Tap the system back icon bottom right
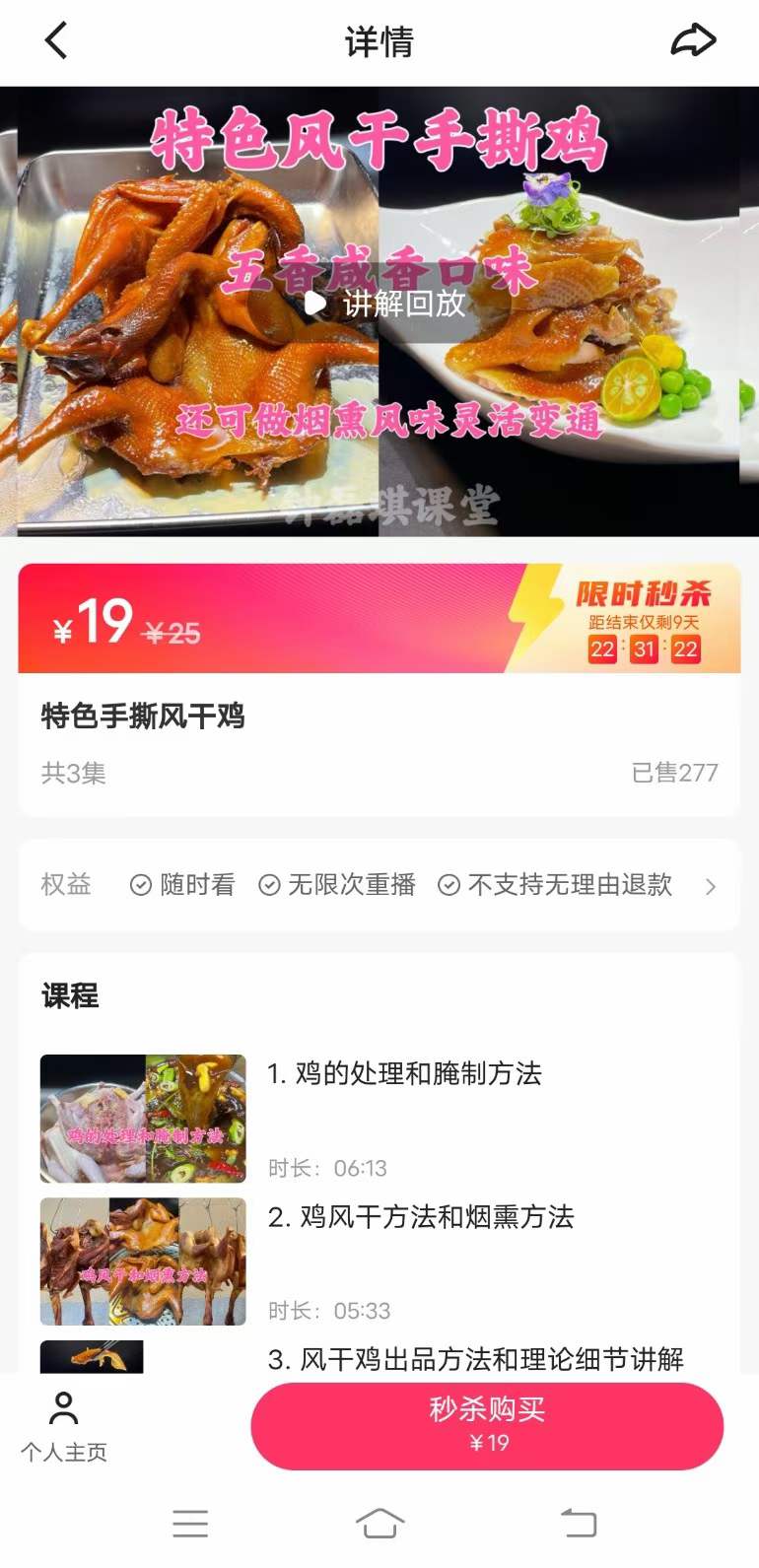 [x=580, y=1523]
